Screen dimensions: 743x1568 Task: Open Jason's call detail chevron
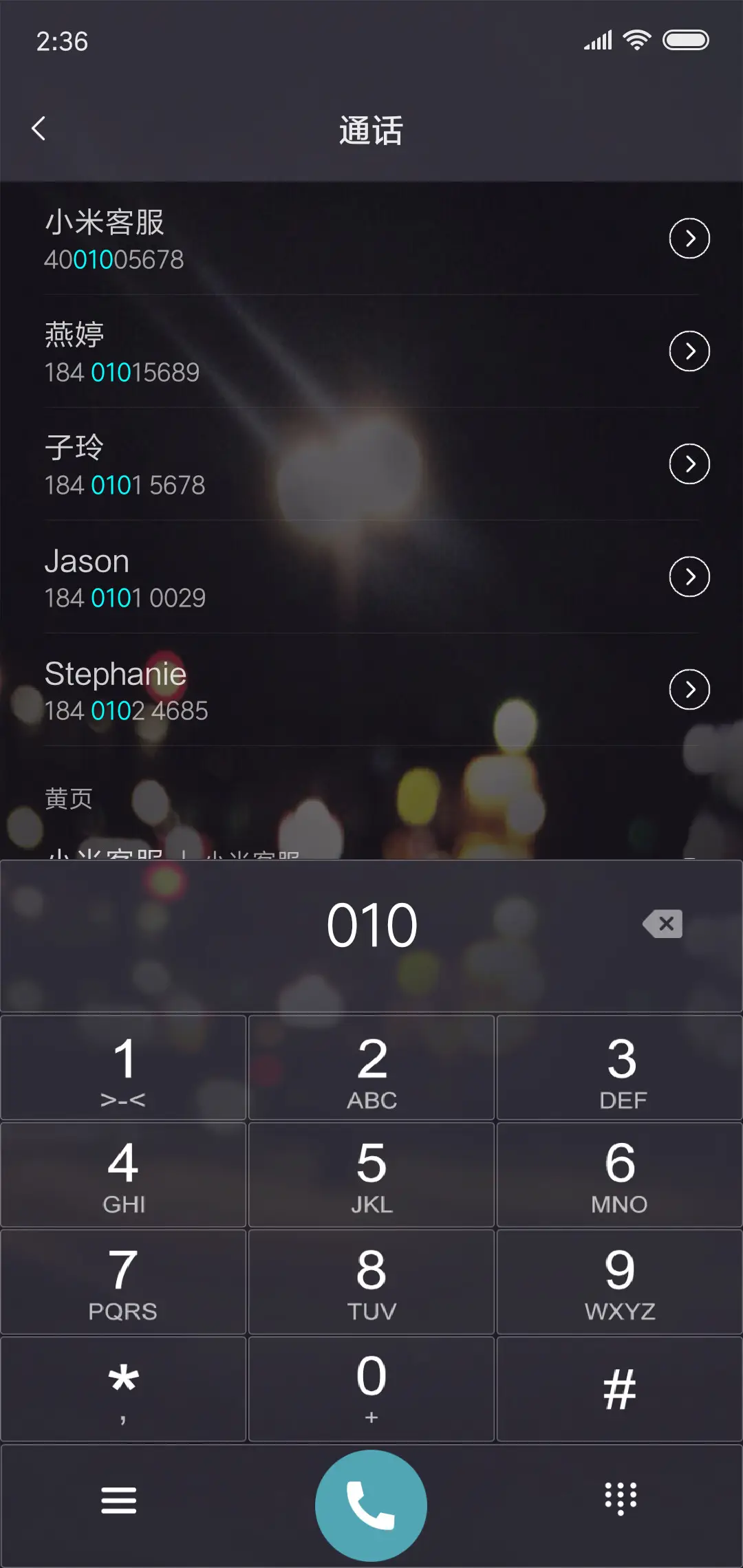(x=689, y=576)
